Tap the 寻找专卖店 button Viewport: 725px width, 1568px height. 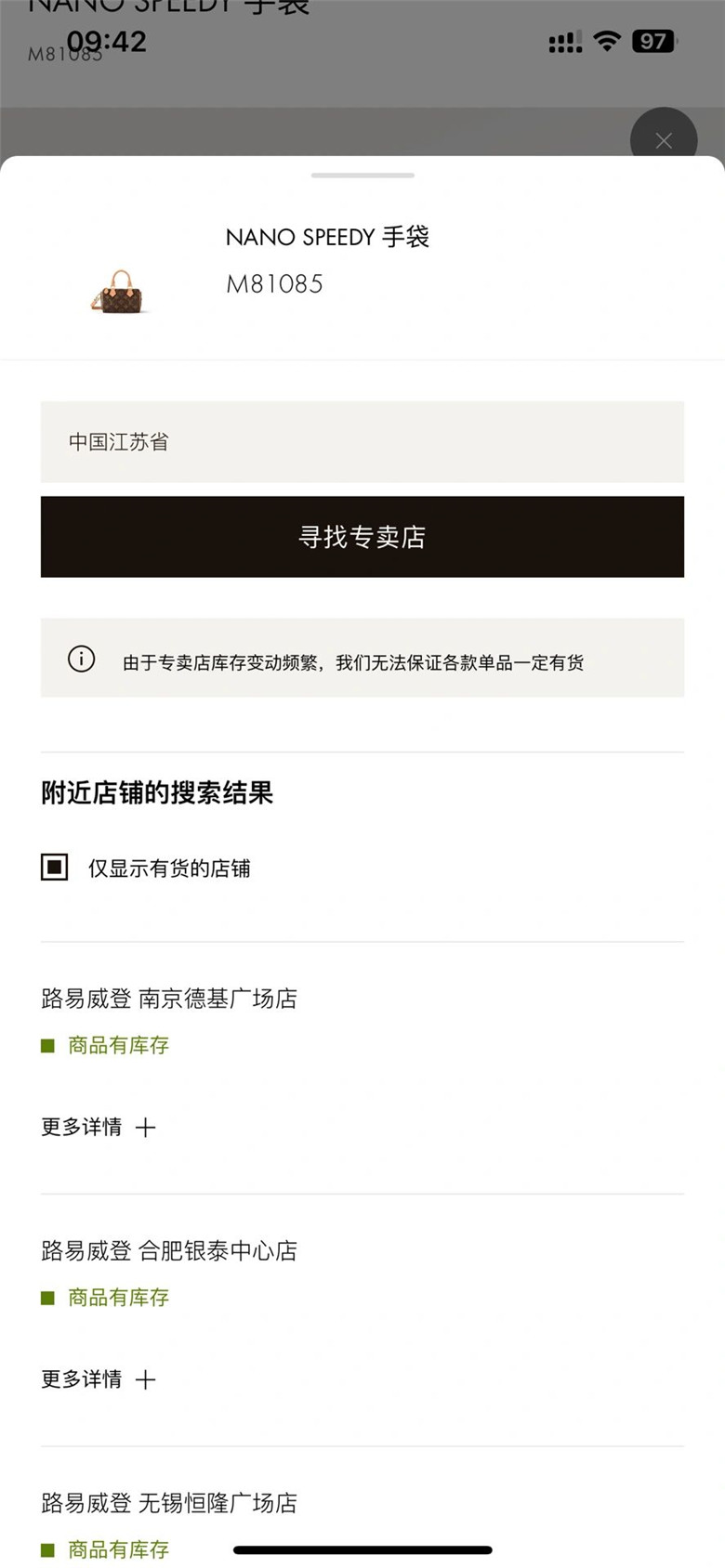[x=362, y=537]
